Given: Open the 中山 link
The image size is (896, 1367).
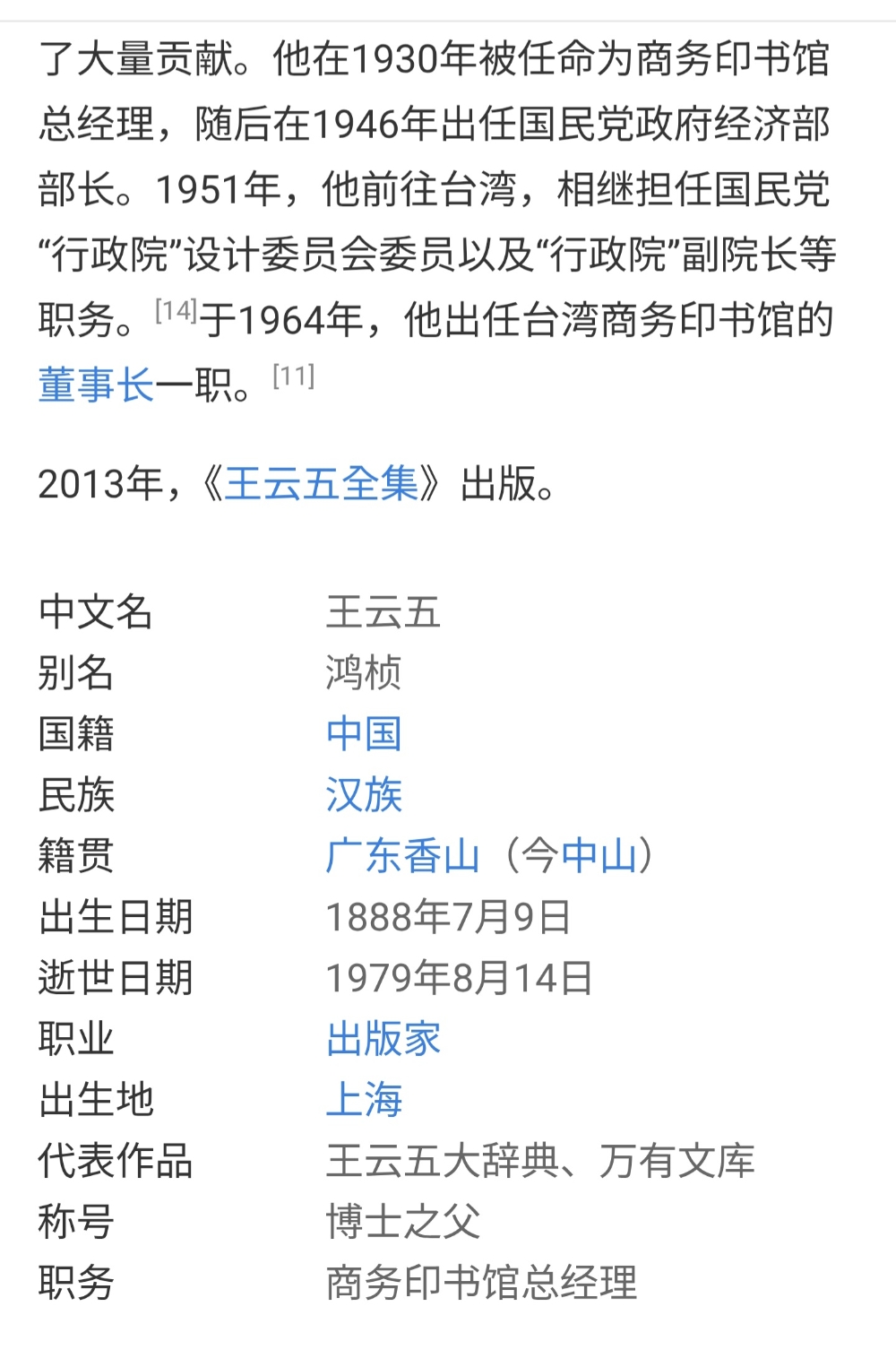Looking at the screenshot, I should click(599, 855).
